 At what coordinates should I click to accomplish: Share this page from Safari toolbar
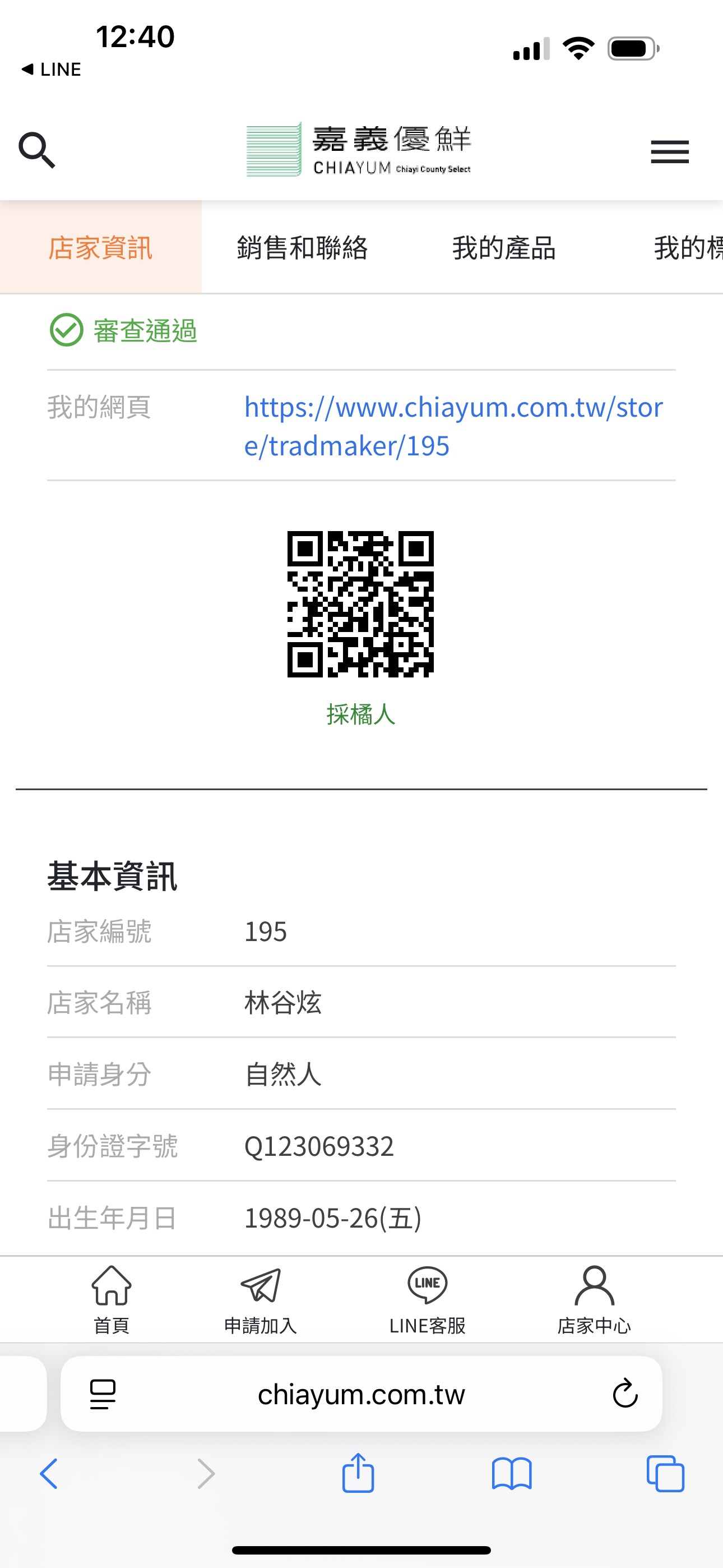pos(358,1473)
